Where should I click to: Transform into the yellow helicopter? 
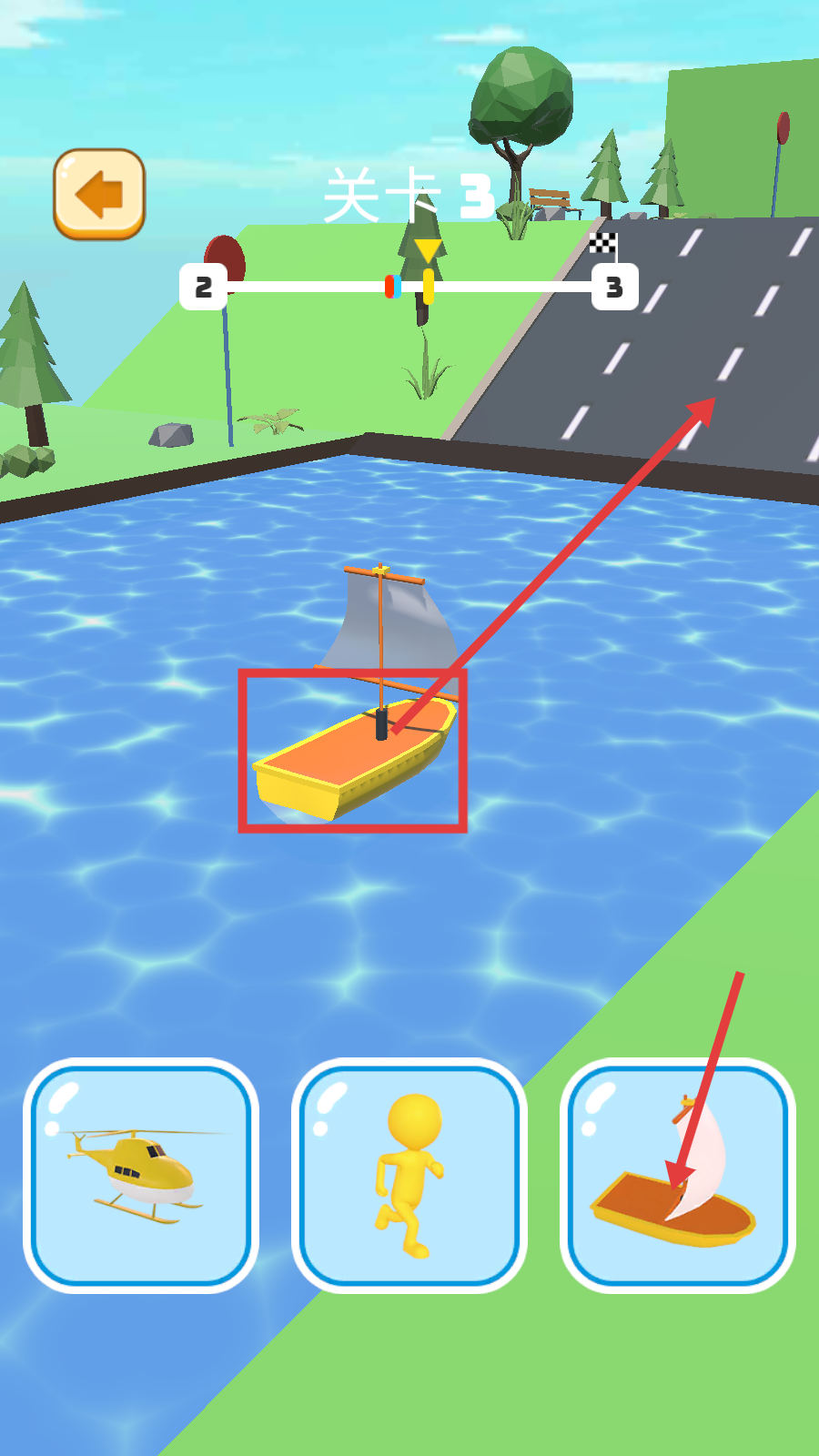pyautogui.click(x=141, y=1176)
